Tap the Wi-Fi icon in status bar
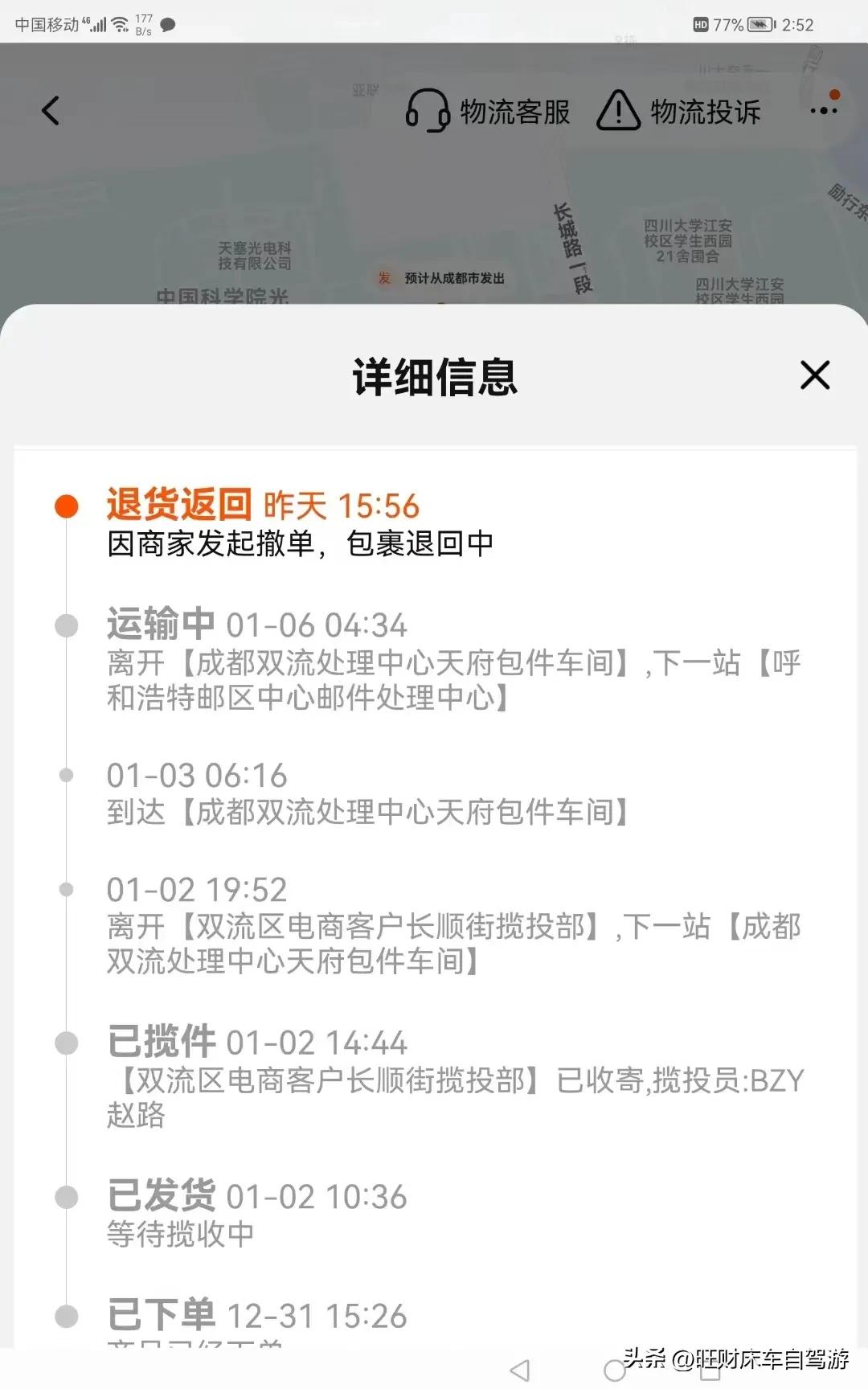The width and height of the screenshot is (868, 1389). point(119,23)
